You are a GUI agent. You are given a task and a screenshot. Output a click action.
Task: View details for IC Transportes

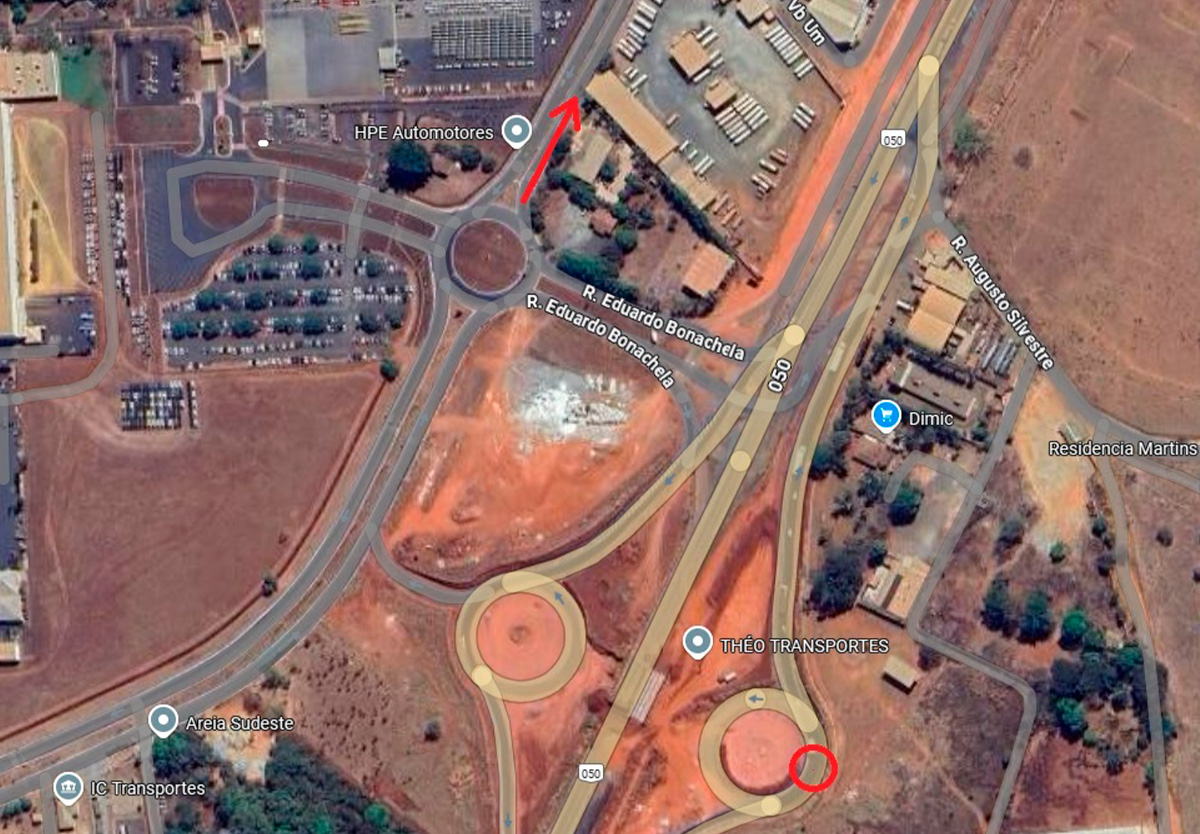(67, 787)
